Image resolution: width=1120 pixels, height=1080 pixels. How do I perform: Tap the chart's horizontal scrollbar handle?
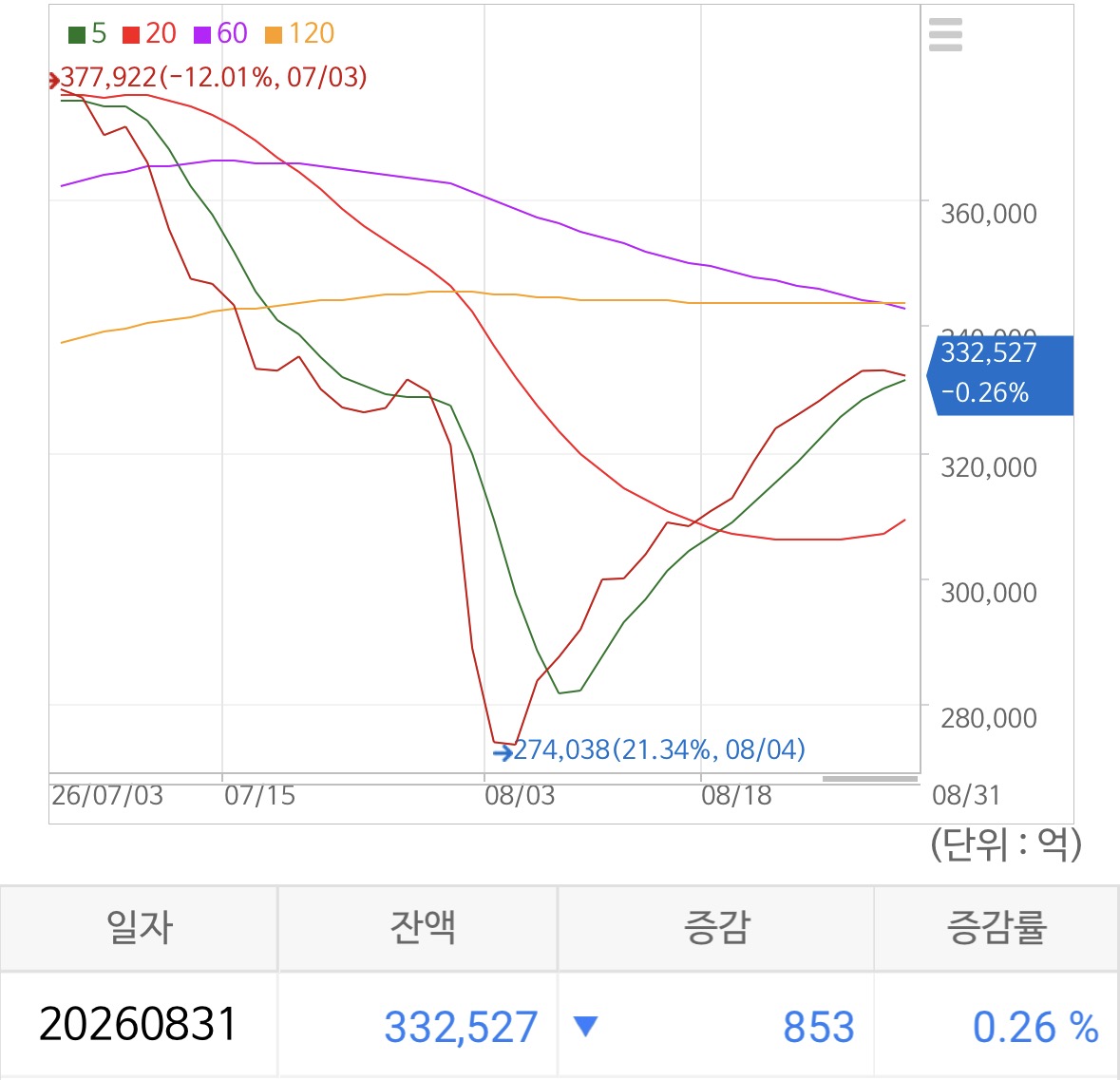(870, 779)
